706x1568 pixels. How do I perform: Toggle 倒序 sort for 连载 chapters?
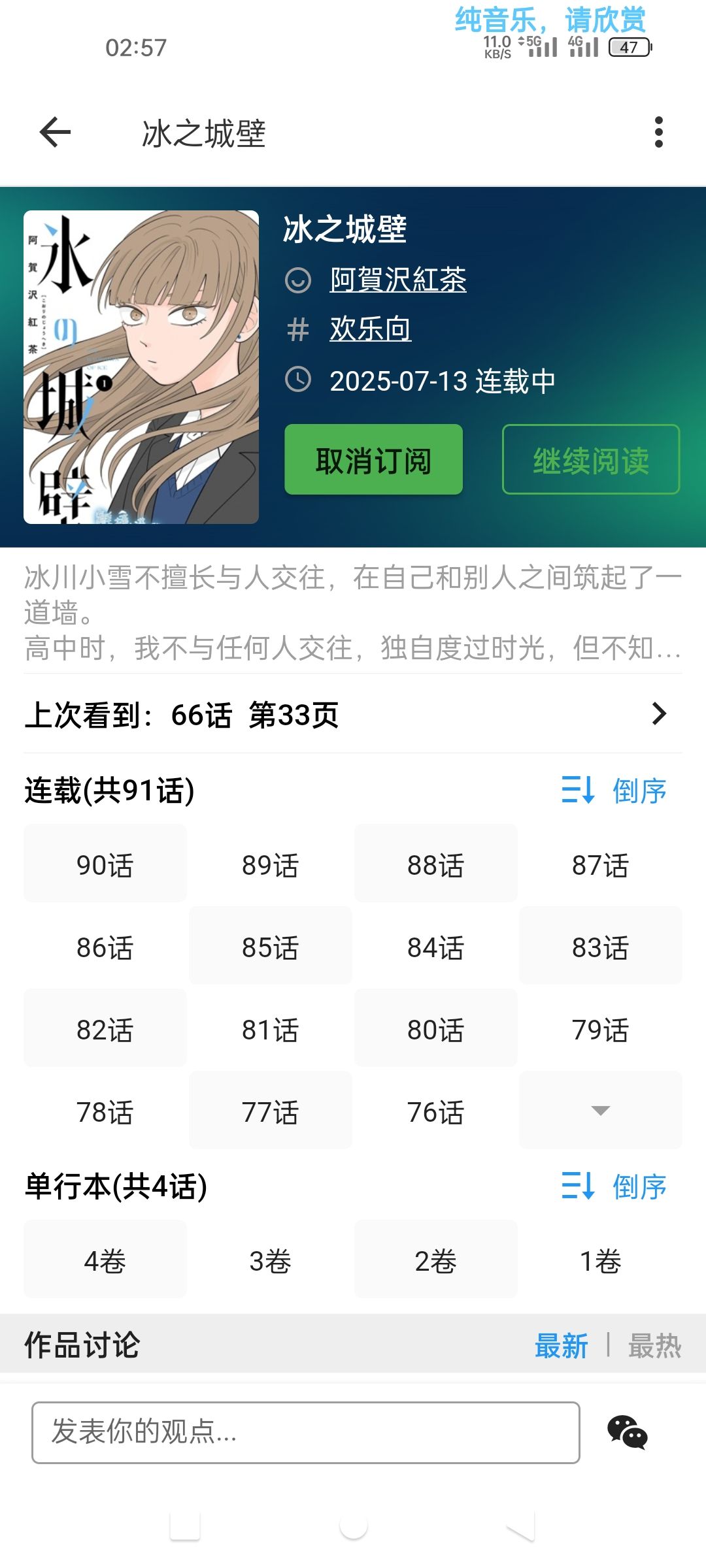[614, 791]
